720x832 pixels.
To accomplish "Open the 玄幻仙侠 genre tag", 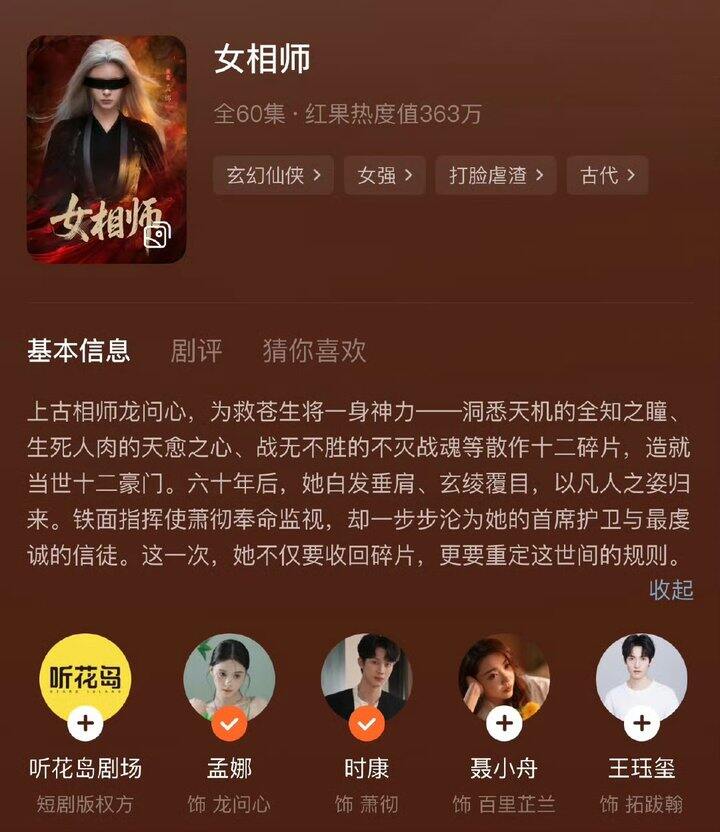I will click(273, 175).
